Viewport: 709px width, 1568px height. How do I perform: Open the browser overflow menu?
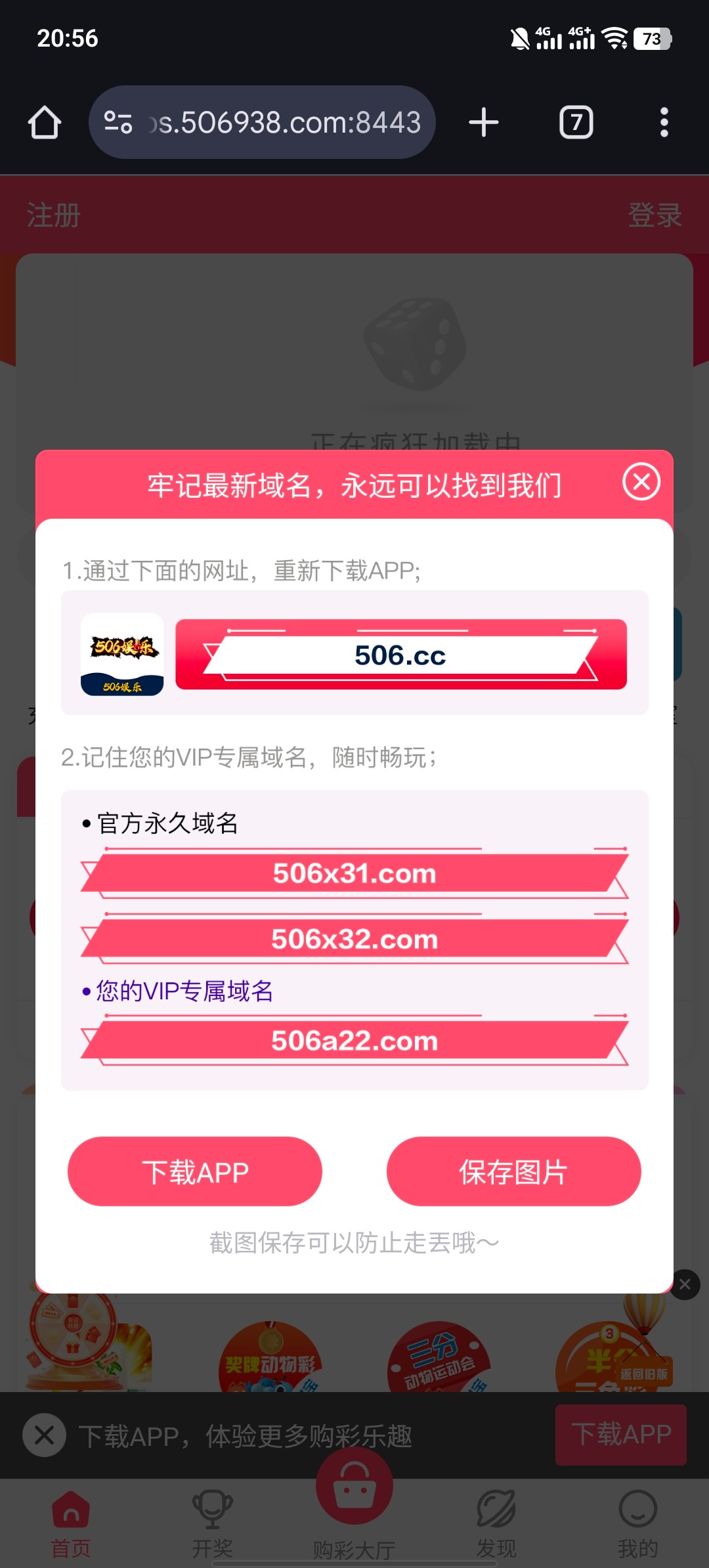coord(664,123)
